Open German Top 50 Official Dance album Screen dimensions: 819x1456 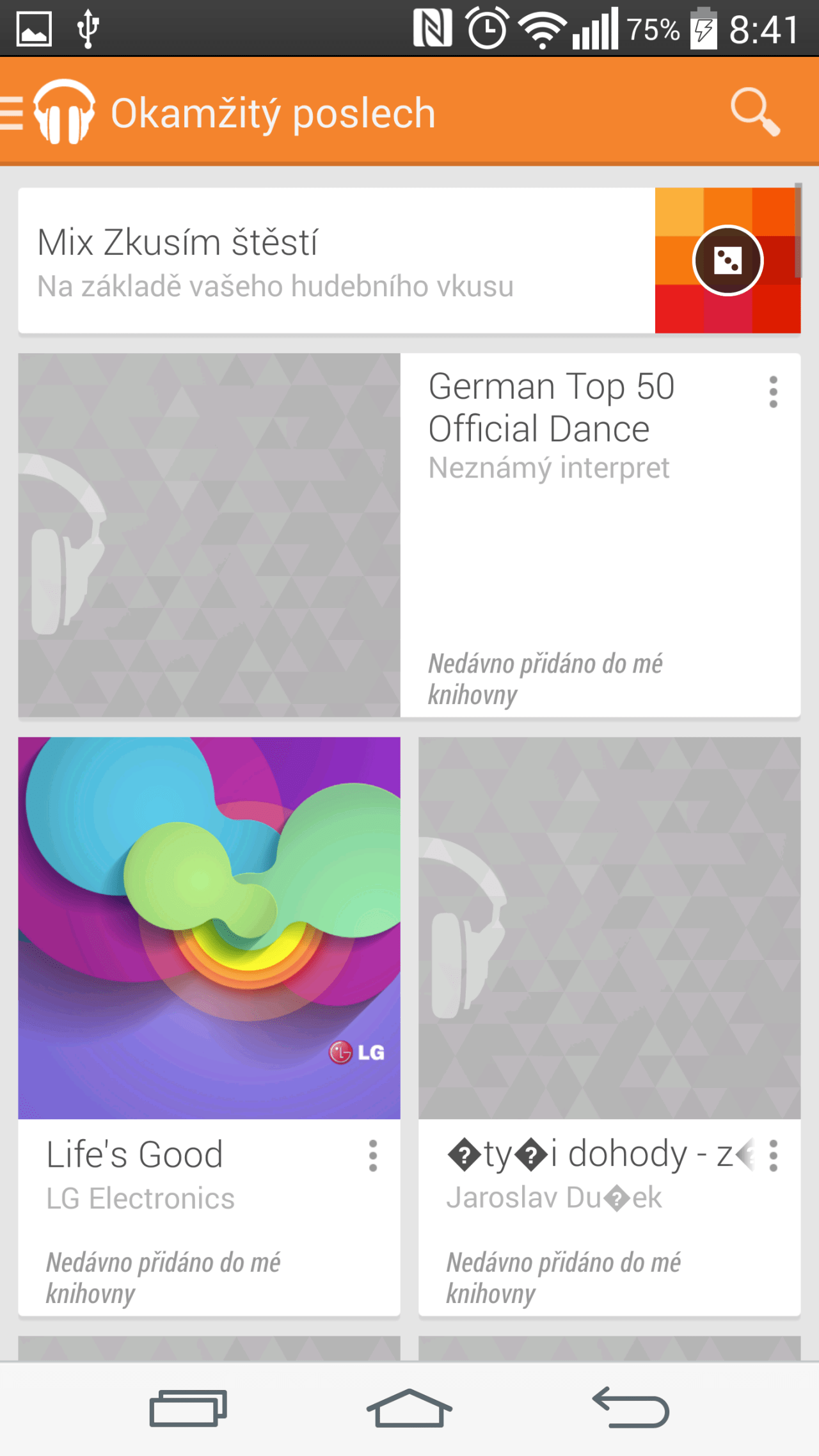(x=409, y=535)
